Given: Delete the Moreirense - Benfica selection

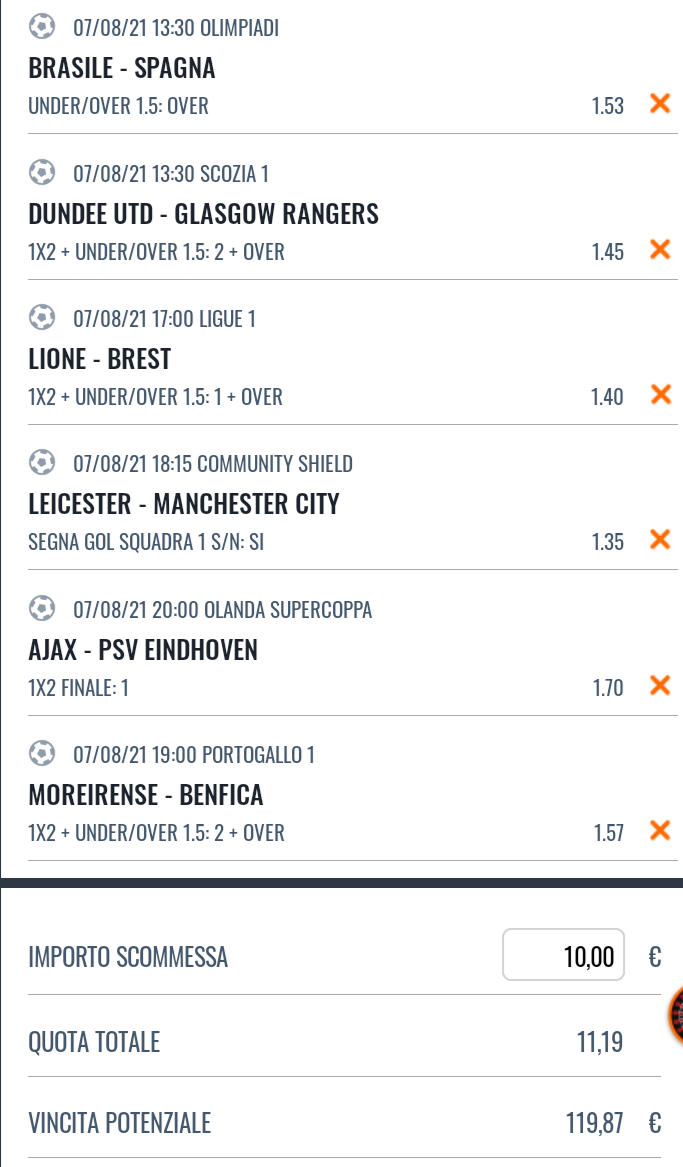Looking at the screenshot, I should pyautogui.click(x=660, y=830).
